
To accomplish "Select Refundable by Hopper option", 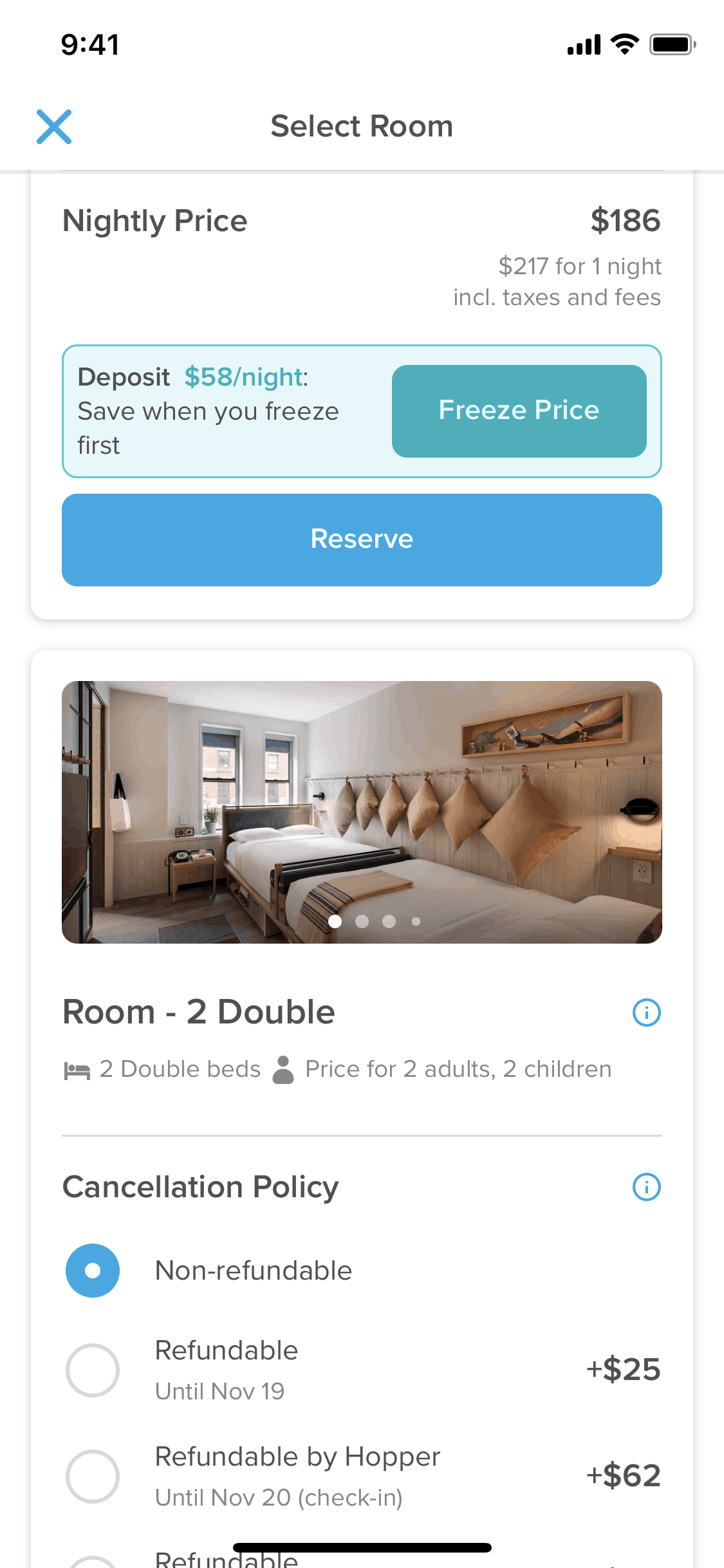I will tap(93, 1476).
